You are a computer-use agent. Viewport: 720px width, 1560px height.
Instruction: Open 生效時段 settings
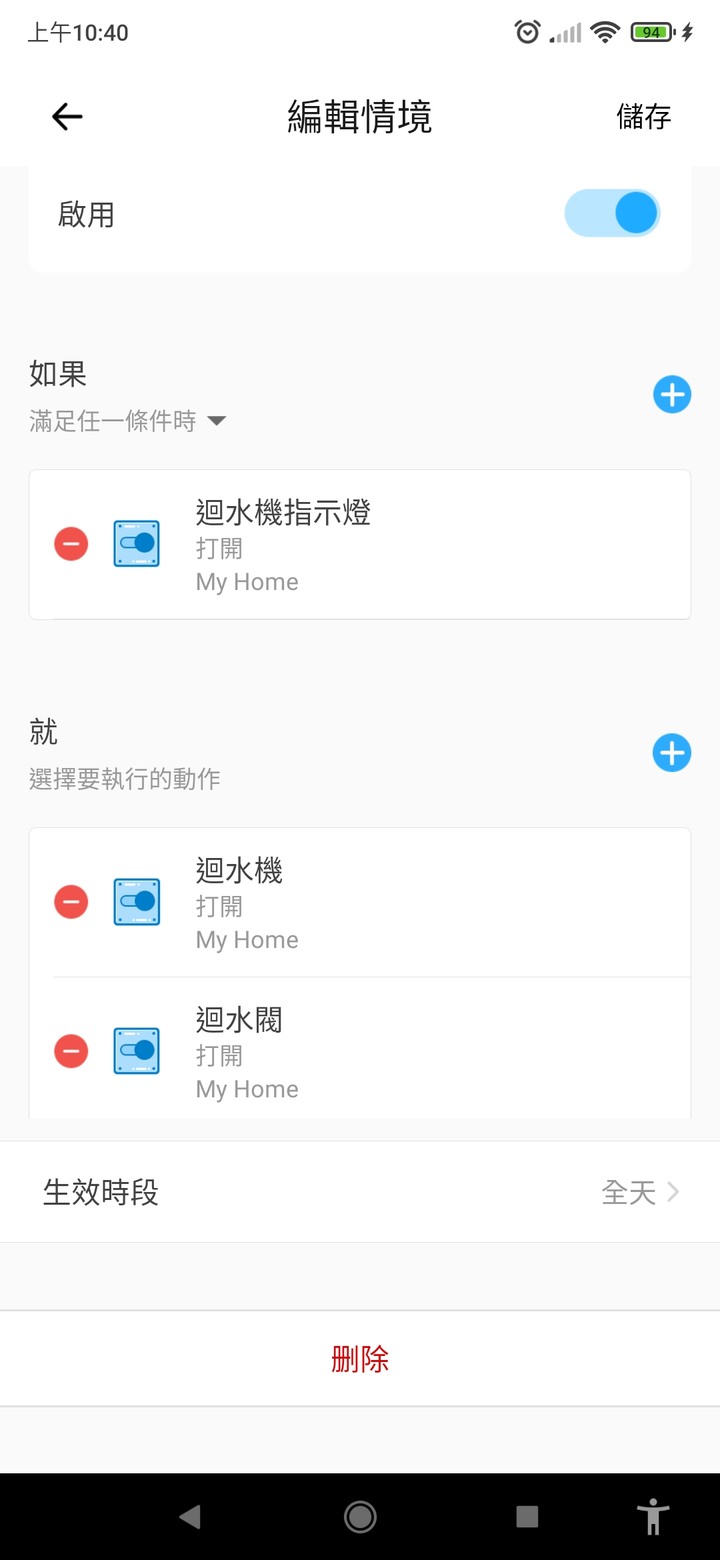pyautogui.click(x=360, y=1192)
